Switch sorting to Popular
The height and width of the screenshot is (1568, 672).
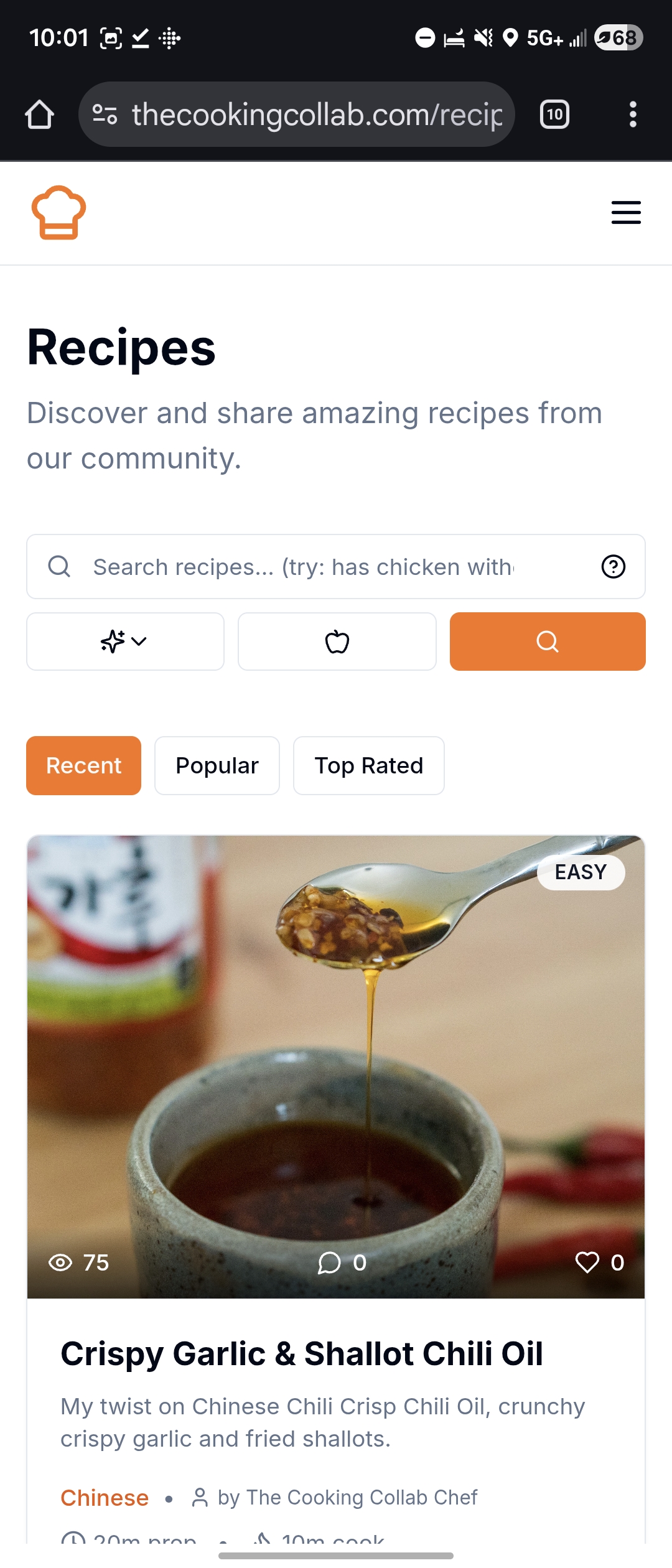217,765
